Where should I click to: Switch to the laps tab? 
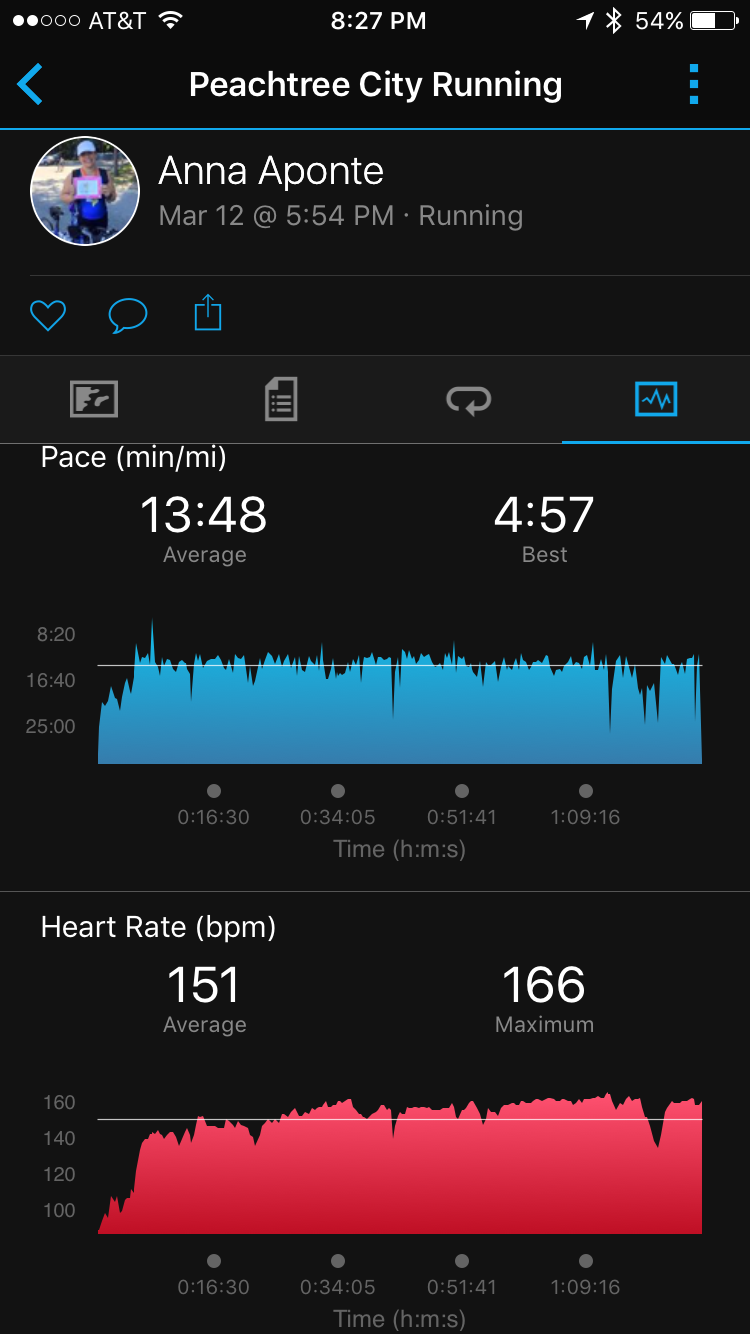point(468,400)
